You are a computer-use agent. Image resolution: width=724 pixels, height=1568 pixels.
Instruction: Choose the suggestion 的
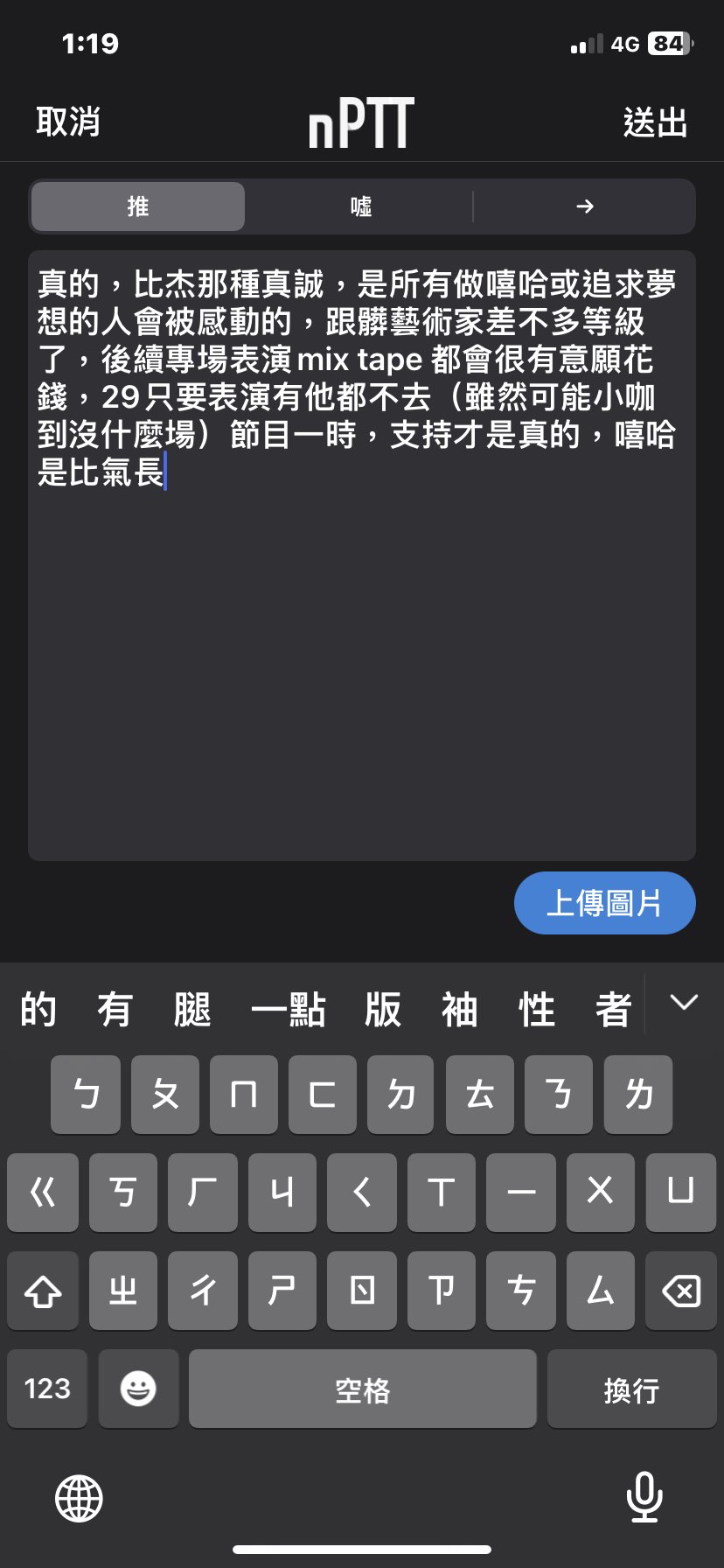point(38,1010)
